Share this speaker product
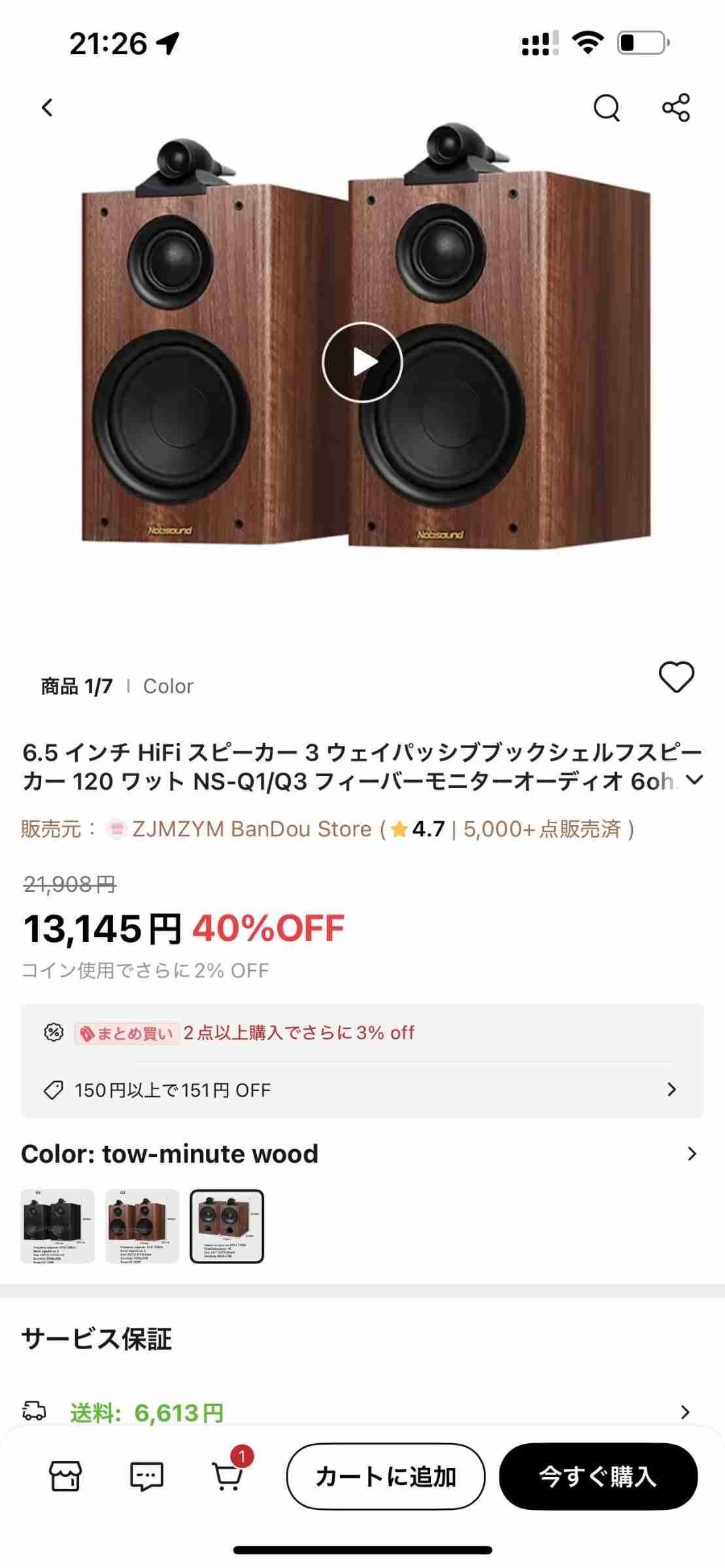Viewport: 725px width, 1568px height. pyautogui.click(x=676, y=108)
